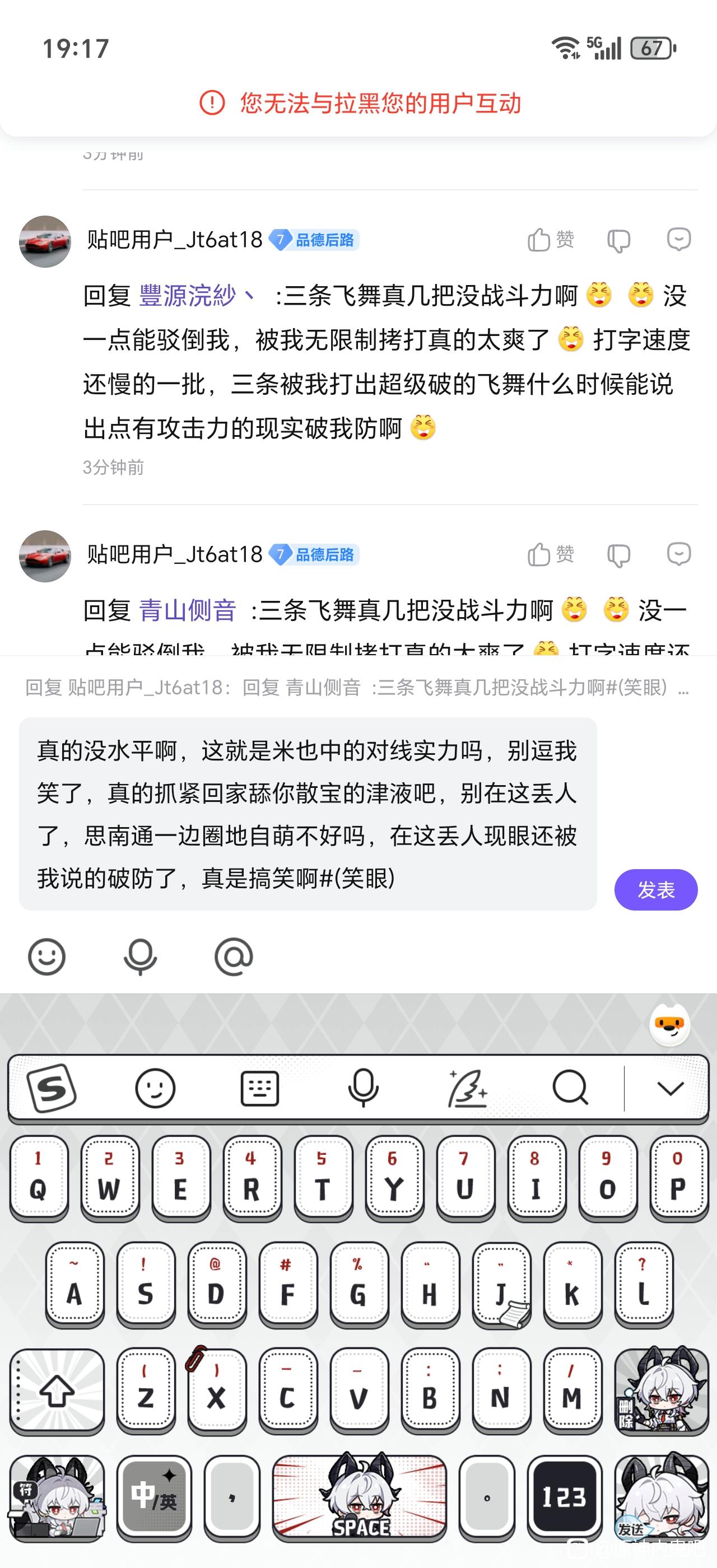
Task: Open the reply icon on the 青山侧音 comment
Action: coord(678,554)
